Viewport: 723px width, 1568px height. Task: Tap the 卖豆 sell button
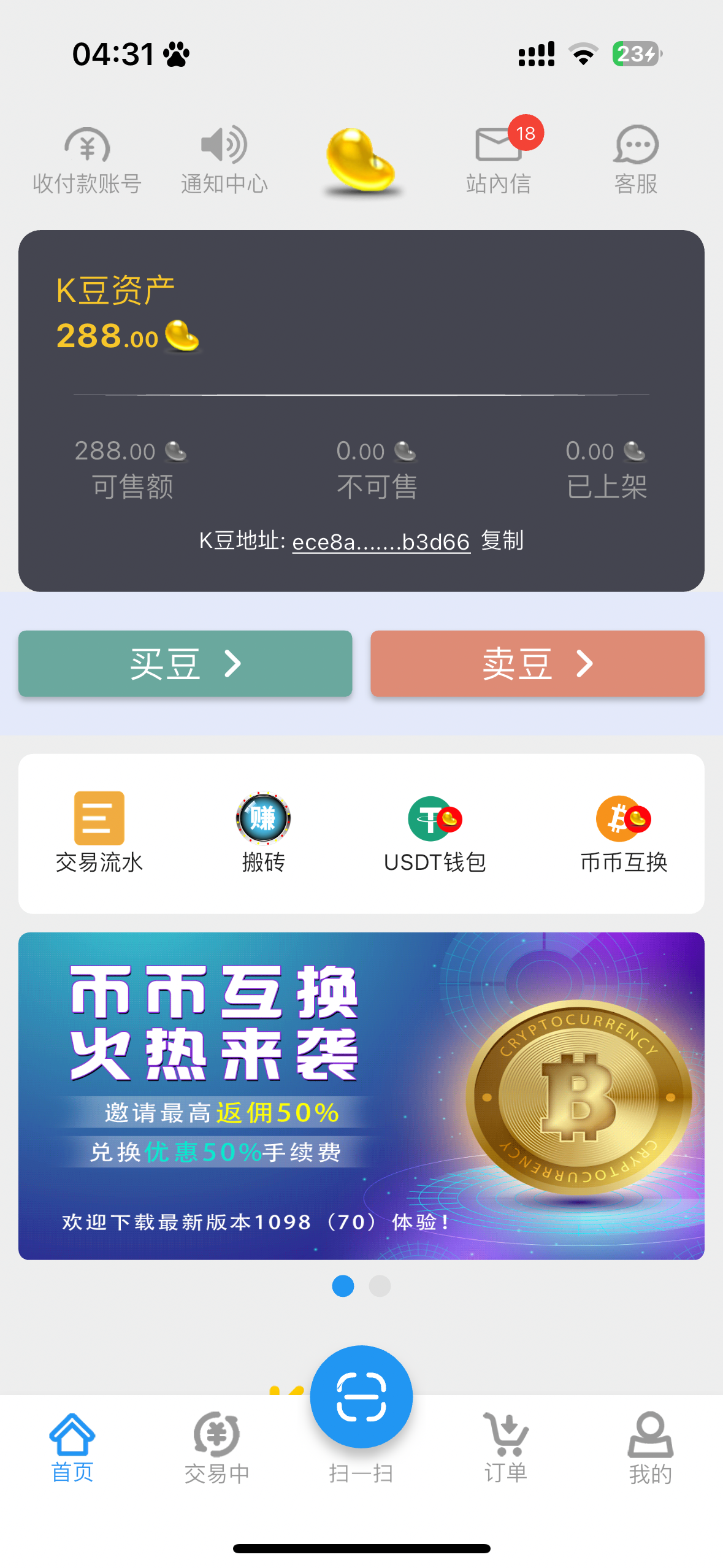[x=537, y=664]
